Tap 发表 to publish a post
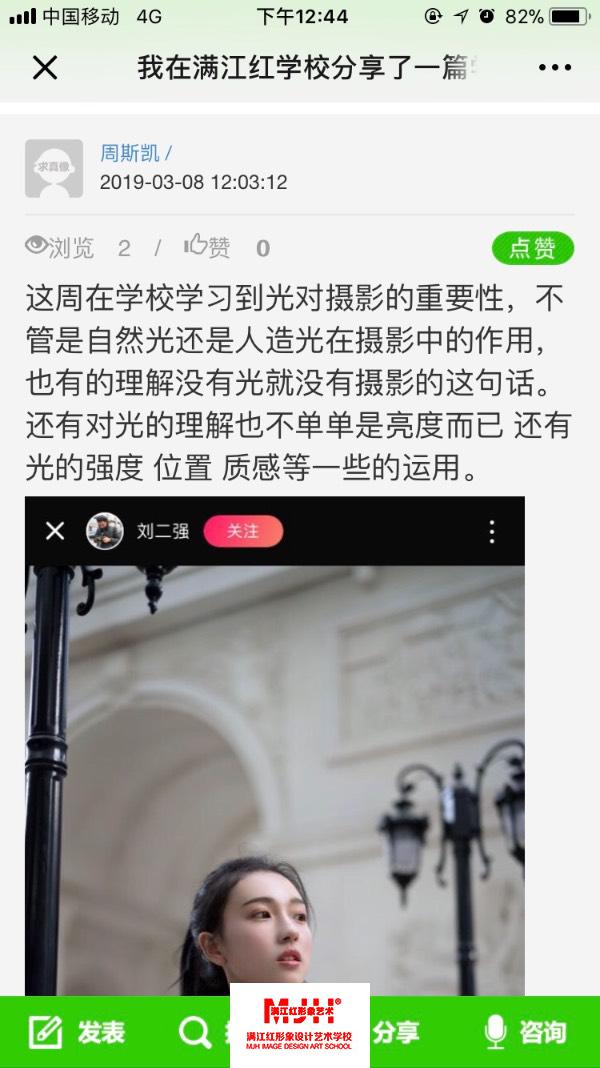Image resolution: width=600 pixels, height=1068 pixels. 76,1032
